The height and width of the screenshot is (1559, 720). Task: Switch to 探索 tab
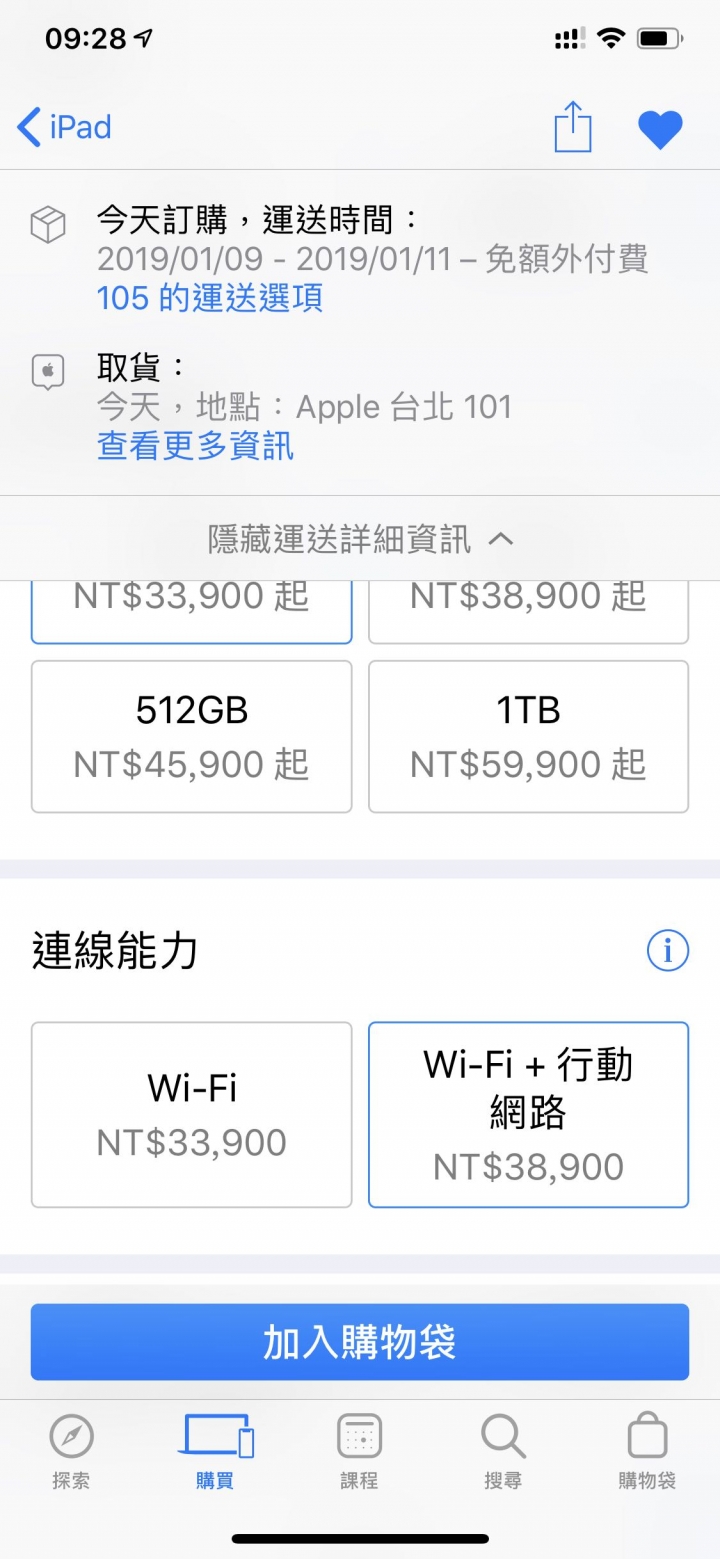click(71, 1452)
